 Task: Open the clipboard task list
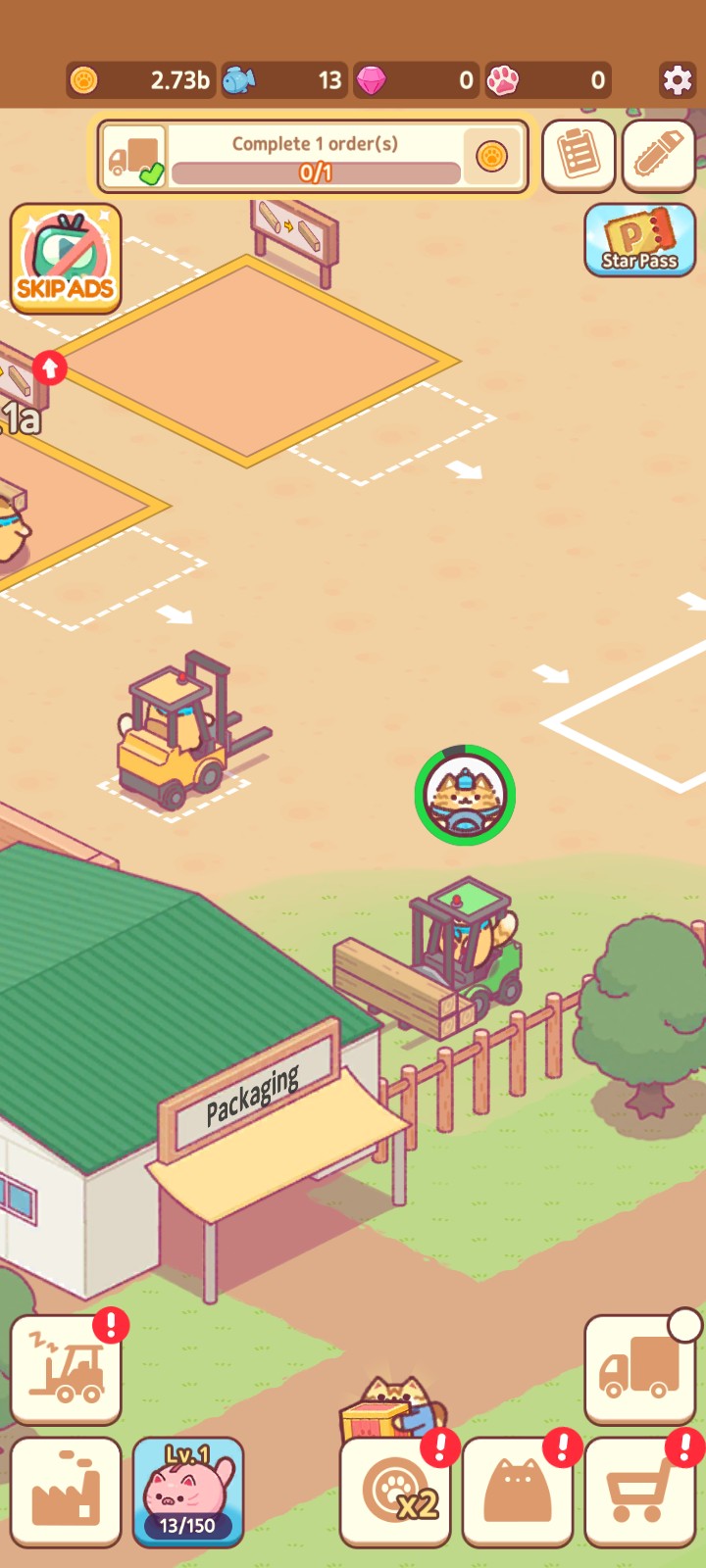coord(578,156)
